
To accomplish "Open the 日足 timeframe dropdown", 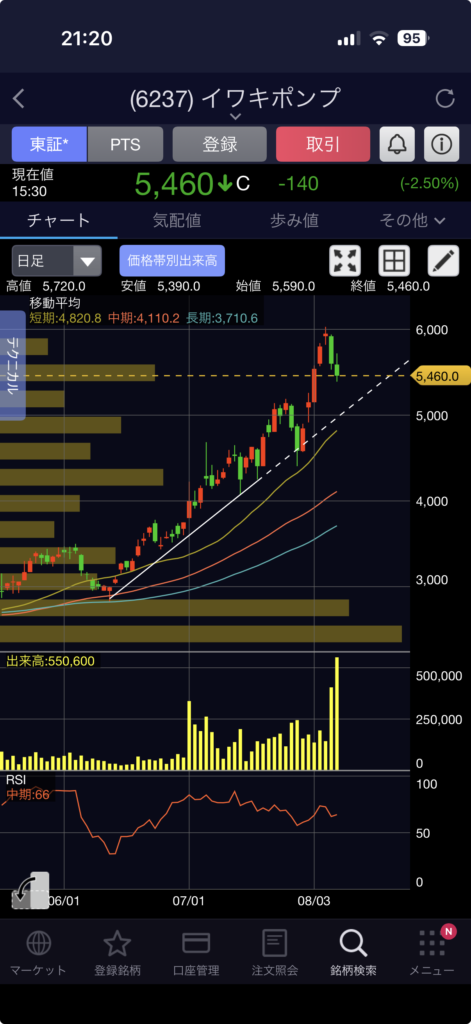I will (x=57, y=261).
